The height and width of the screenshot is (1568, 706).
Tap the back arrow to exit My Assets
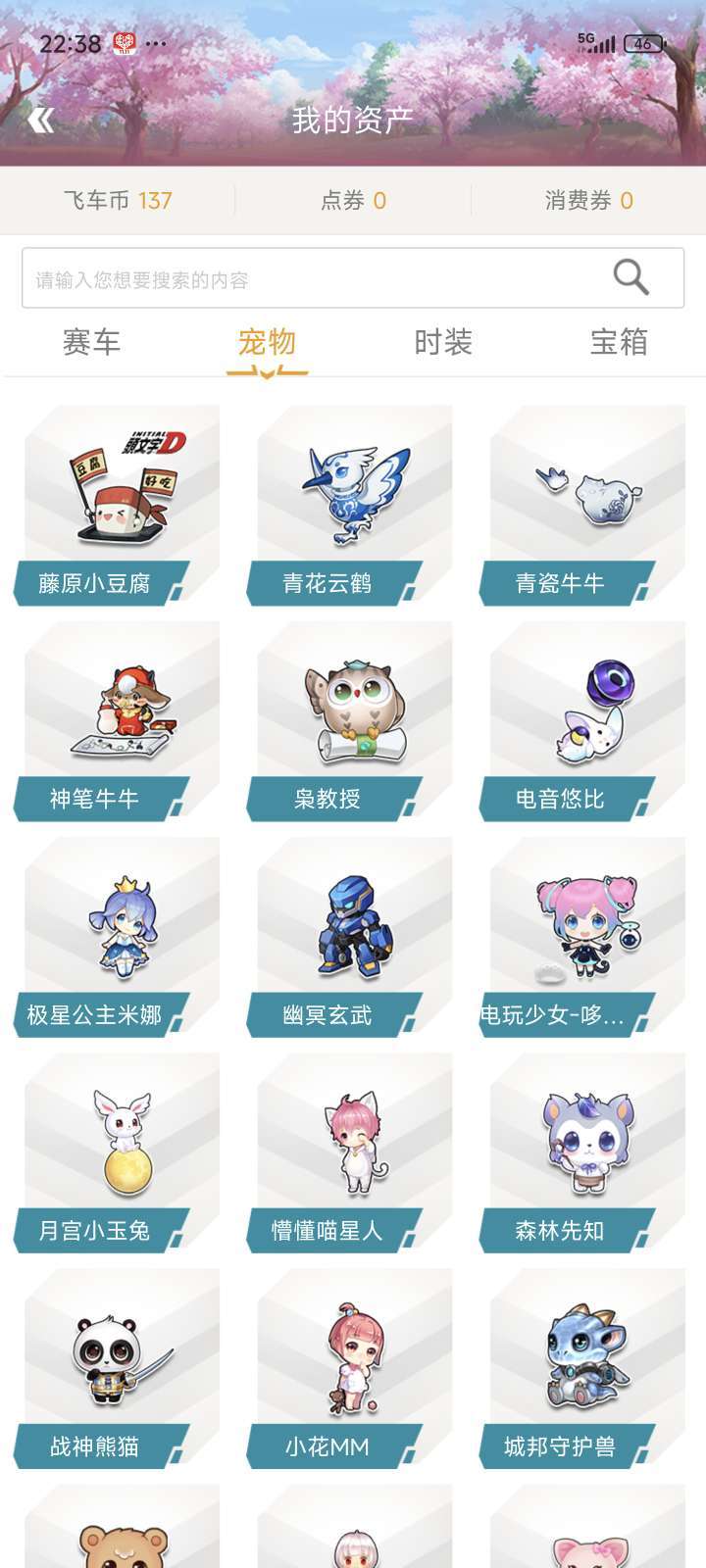43,120
